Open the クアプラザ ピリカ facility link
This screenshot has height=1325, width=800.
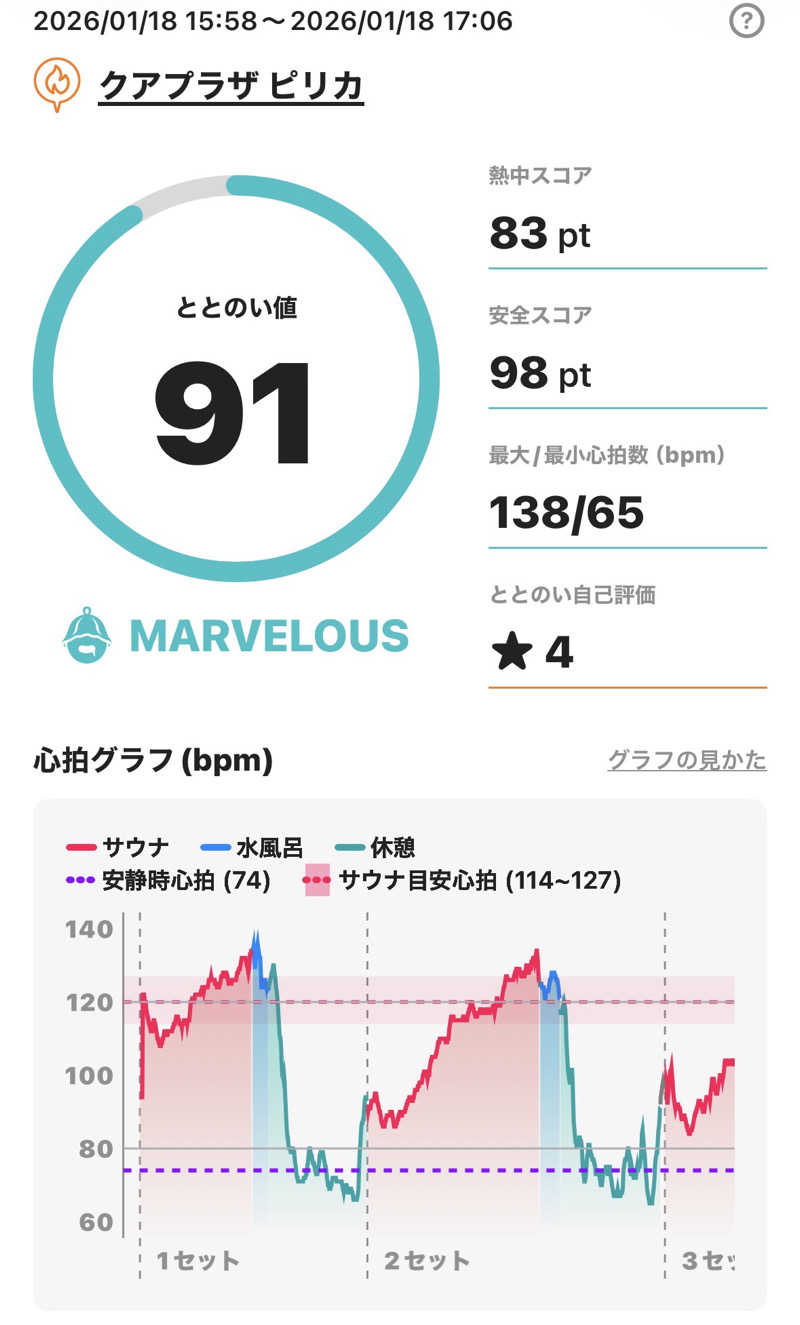[x=230, y=86]
